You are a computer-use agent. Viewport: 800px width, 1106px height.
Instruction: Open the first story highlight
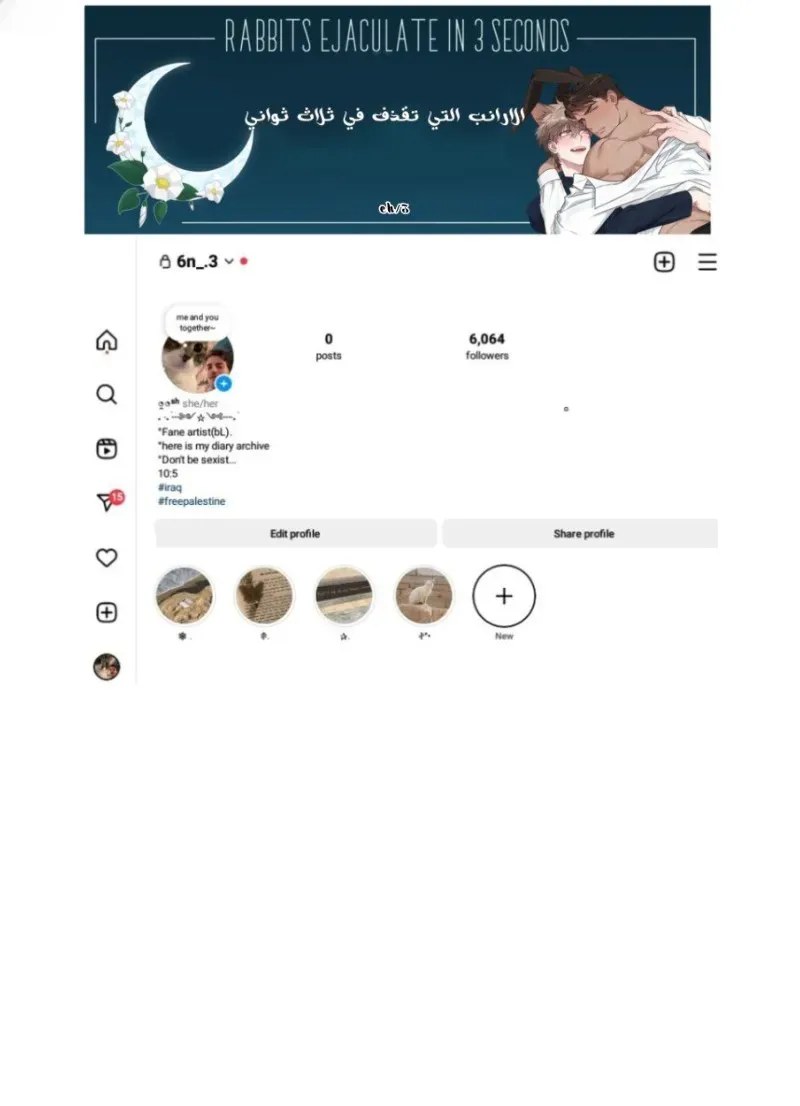point(184,596)
